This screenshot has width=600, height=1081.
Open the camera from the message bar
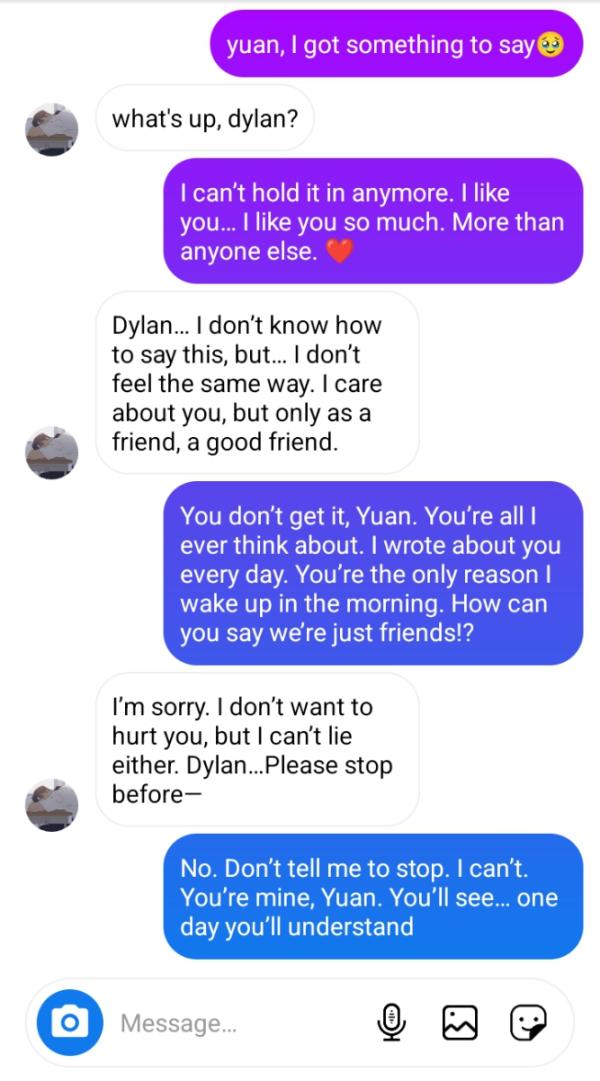(70, 1022)
